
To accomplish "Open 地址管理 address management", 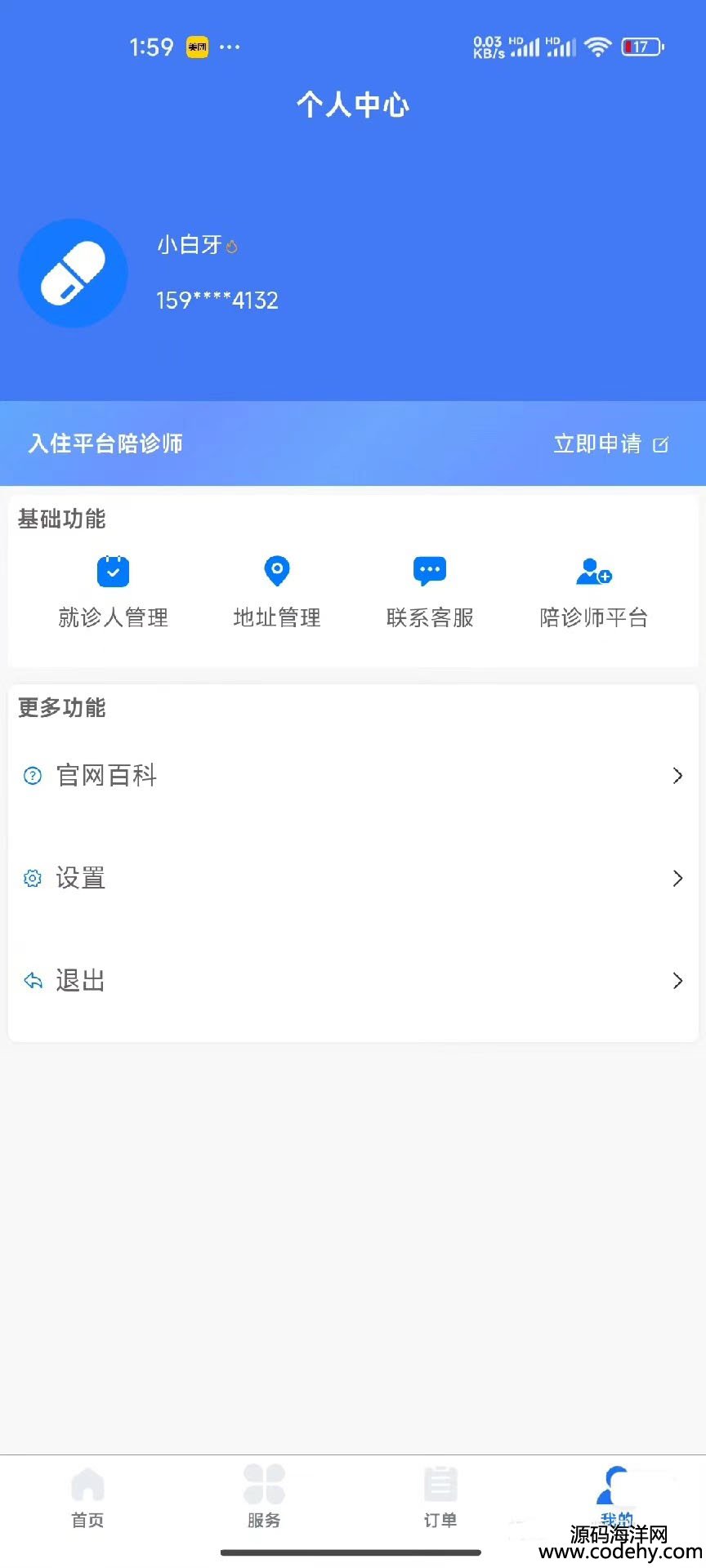I will pos(277,593).
